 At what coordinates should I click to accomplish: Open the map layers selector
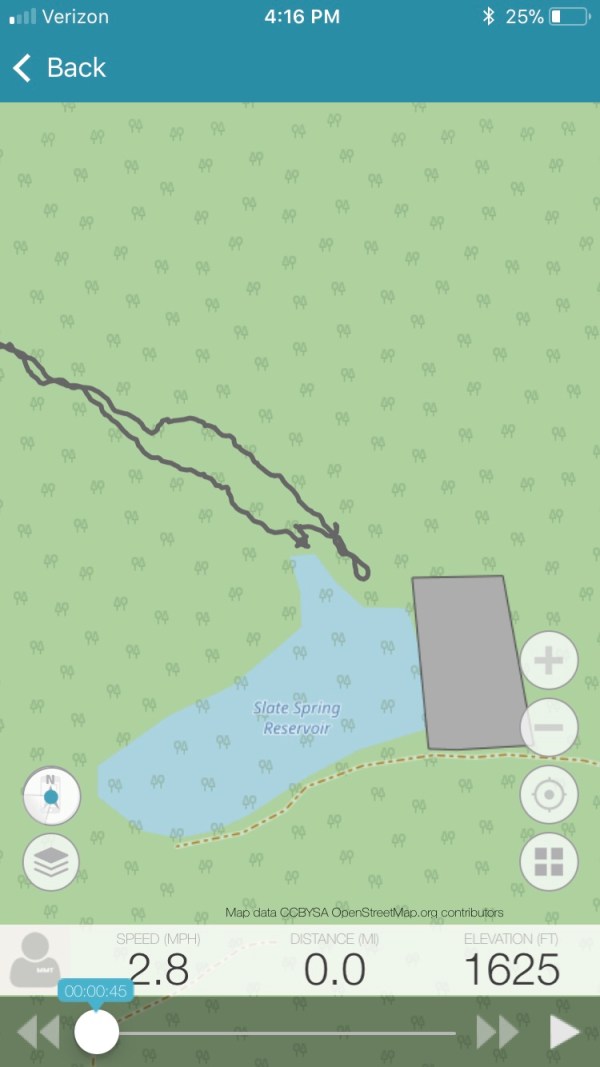click(x=51, y=862)
